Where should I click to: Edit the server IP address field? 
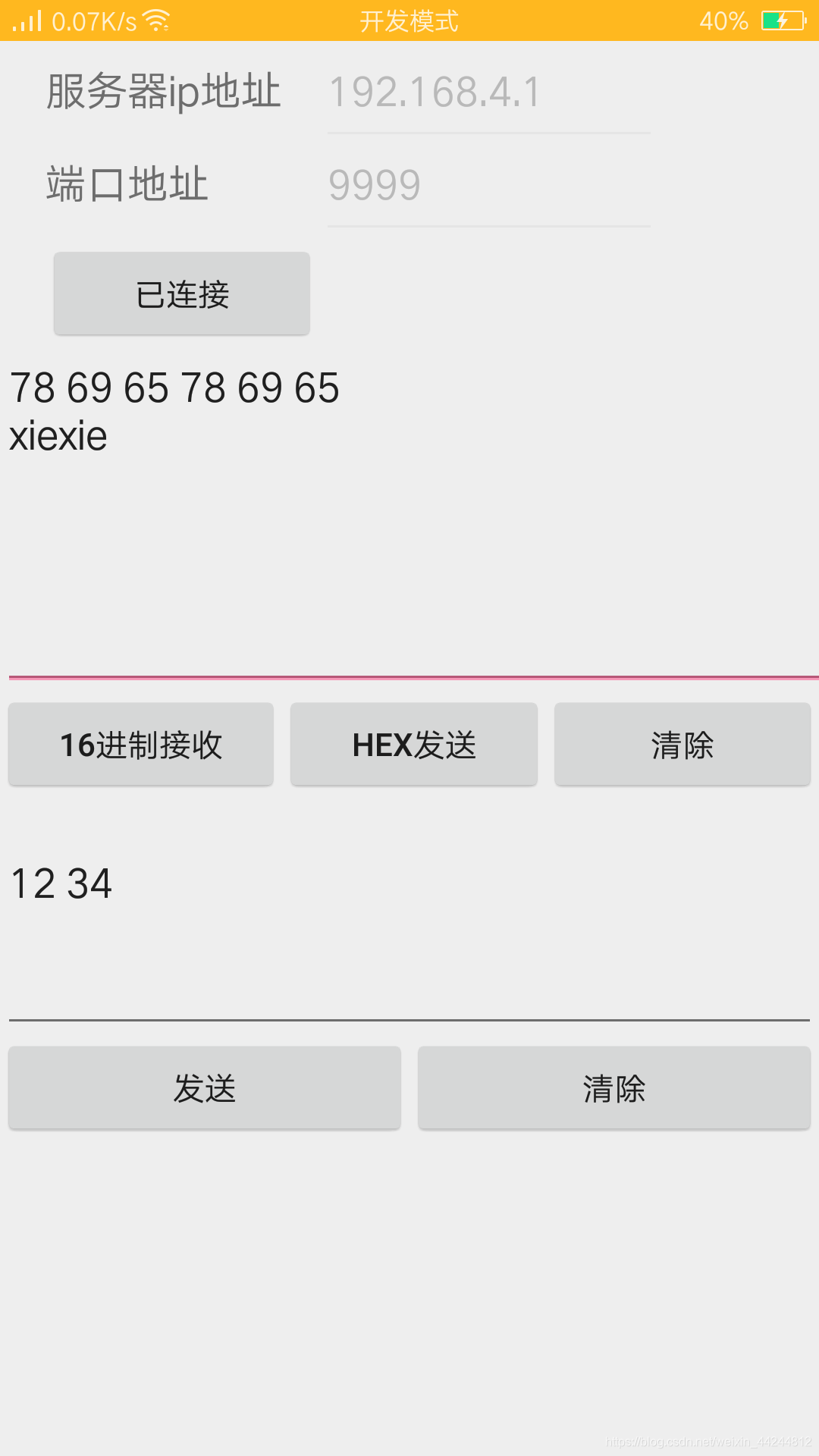488,93
